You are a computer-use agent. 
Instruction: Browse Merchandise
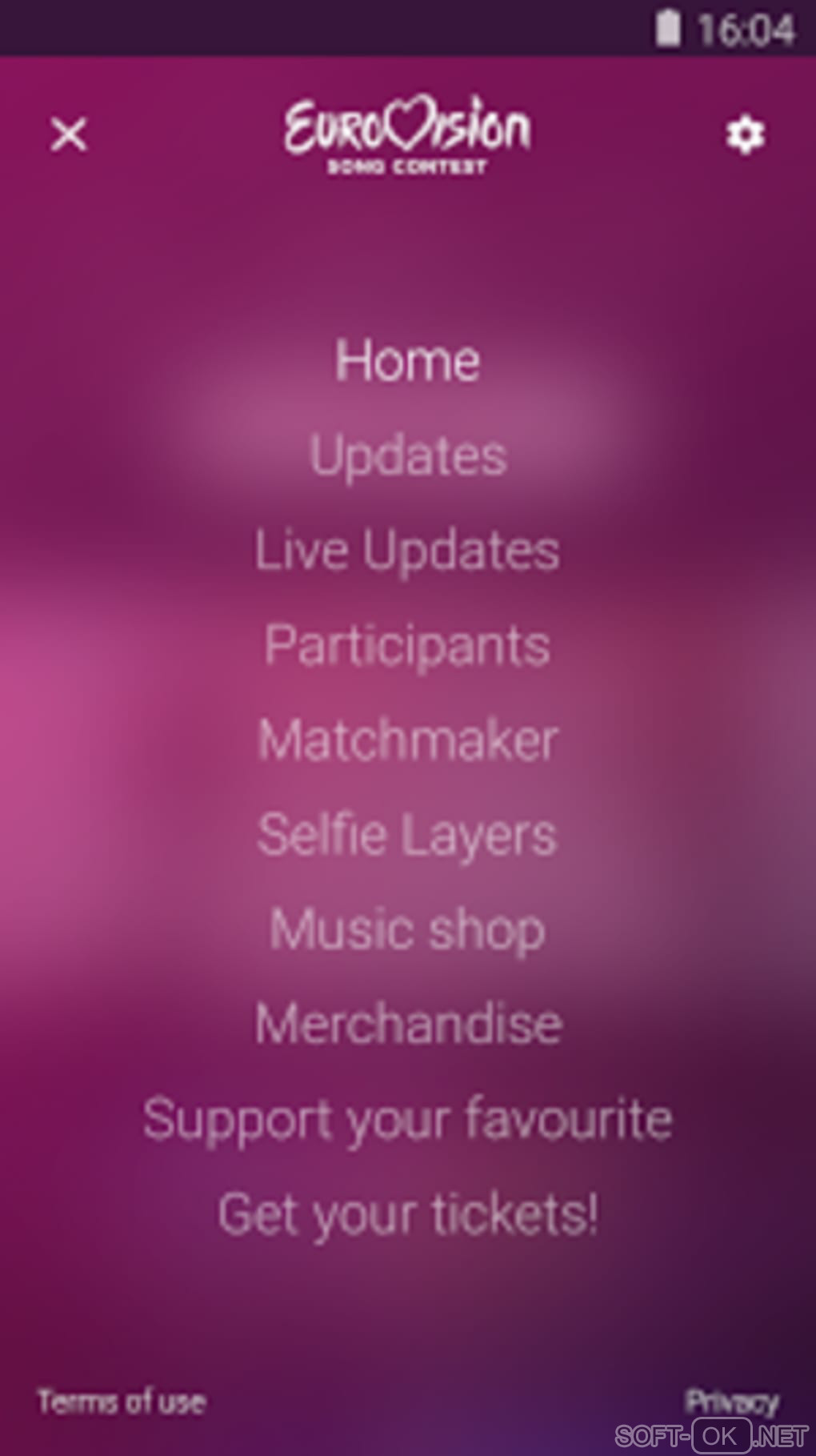coord(408,1024)
